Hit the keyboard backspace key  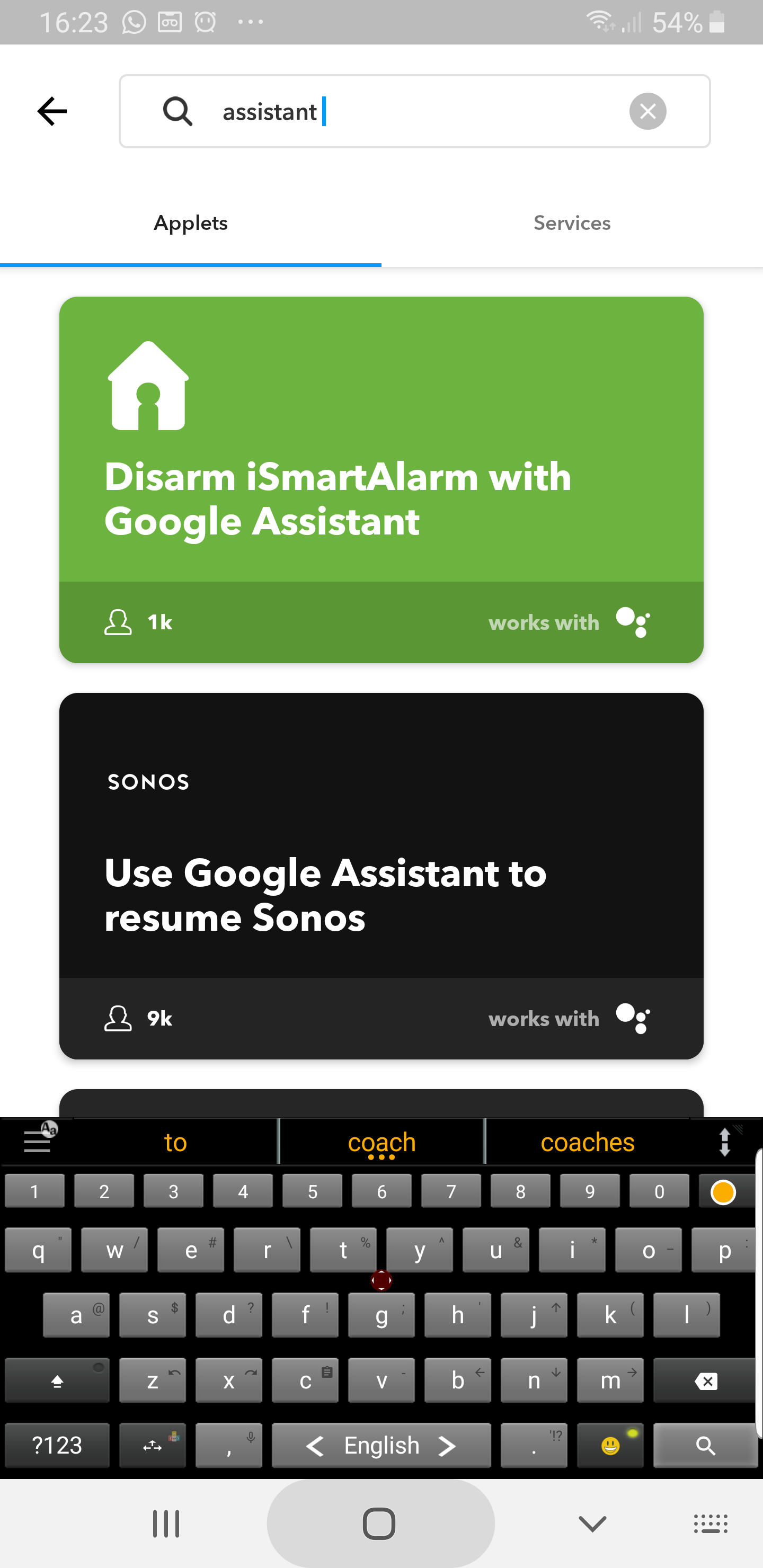705,1382
